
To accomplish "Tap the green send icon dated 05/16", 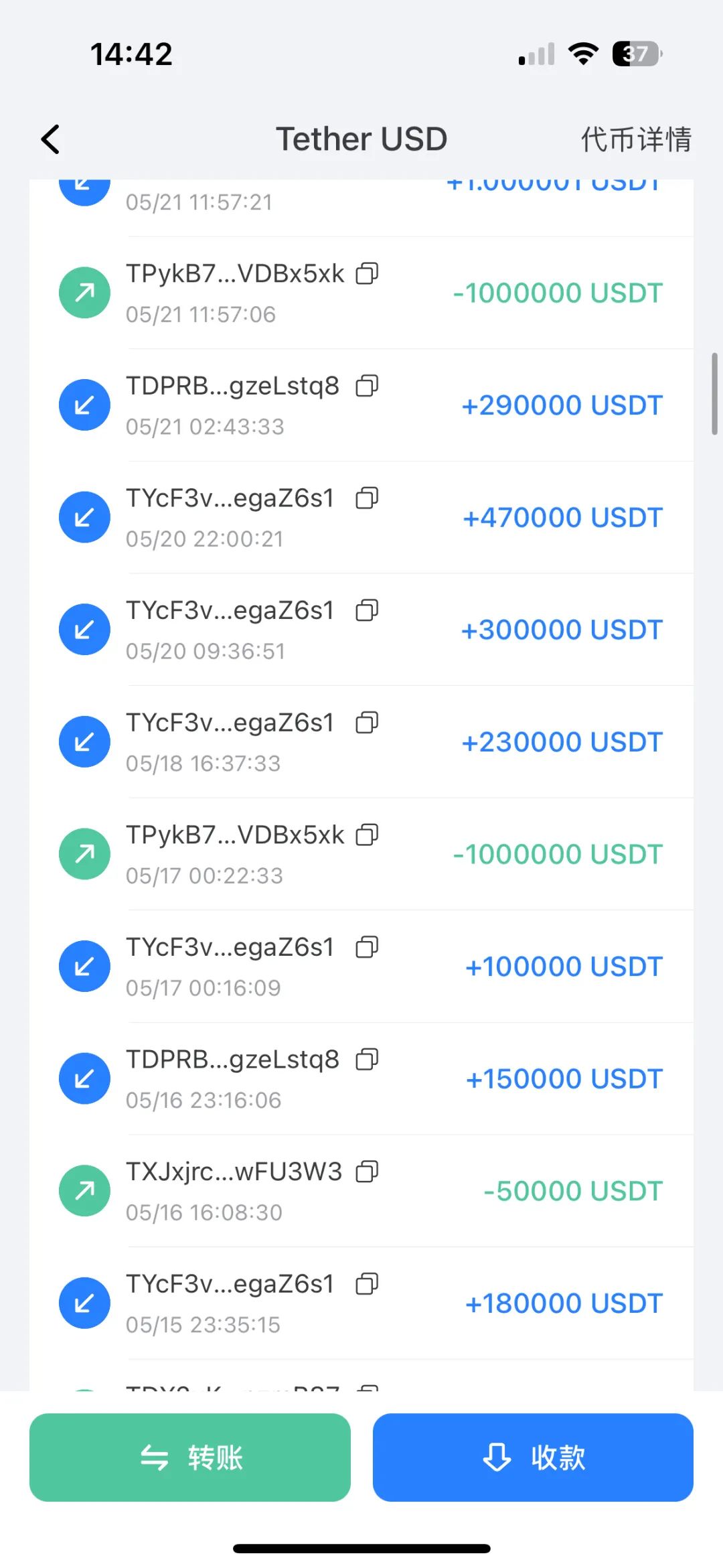I will (x=84, y=1190).
